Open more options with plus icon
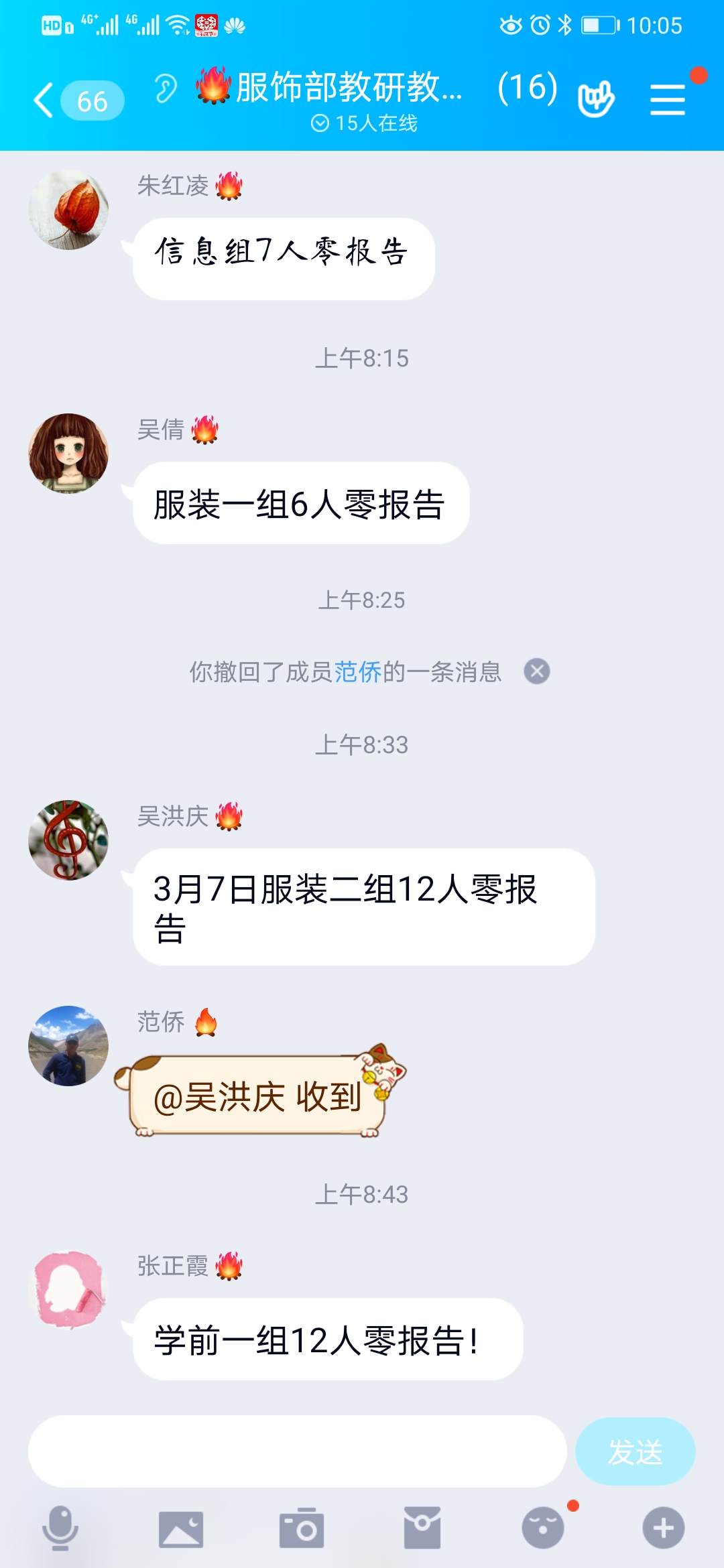Image resolution: width=724 pixels, height=1568 pixels. [664, 1528]
